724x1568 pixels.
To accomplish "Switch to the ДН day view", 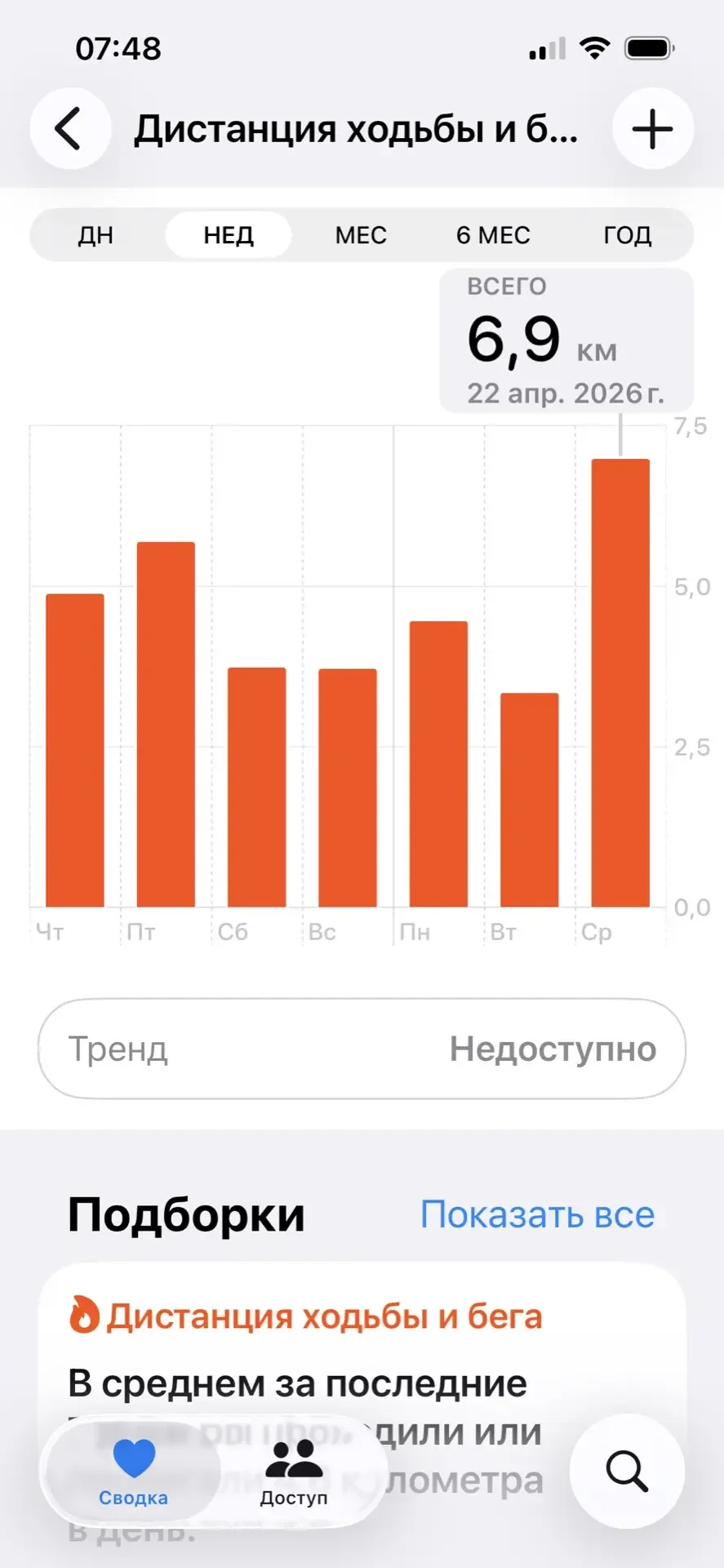I will (95, 235).
